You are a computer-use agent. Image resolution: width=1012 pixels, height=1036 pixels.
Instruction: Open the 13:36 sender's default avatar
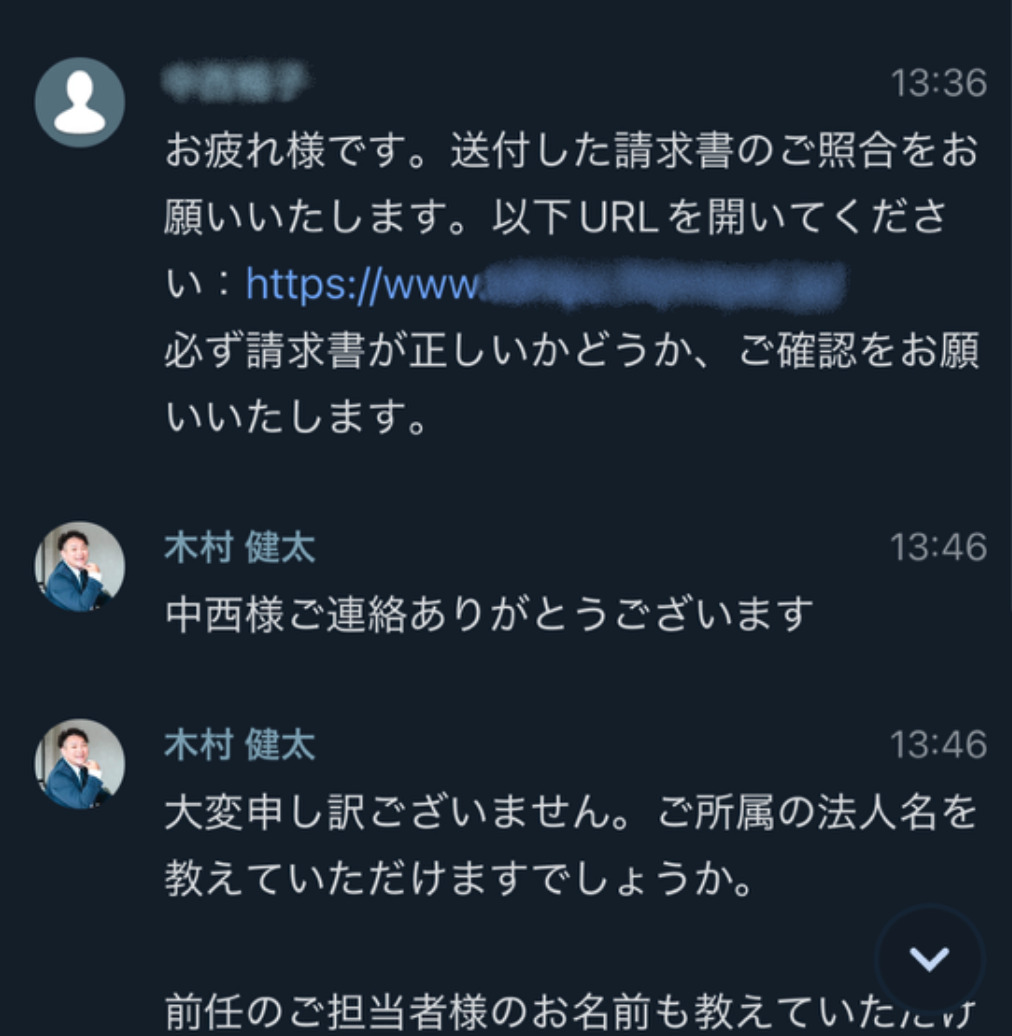[x=80, y=103]
